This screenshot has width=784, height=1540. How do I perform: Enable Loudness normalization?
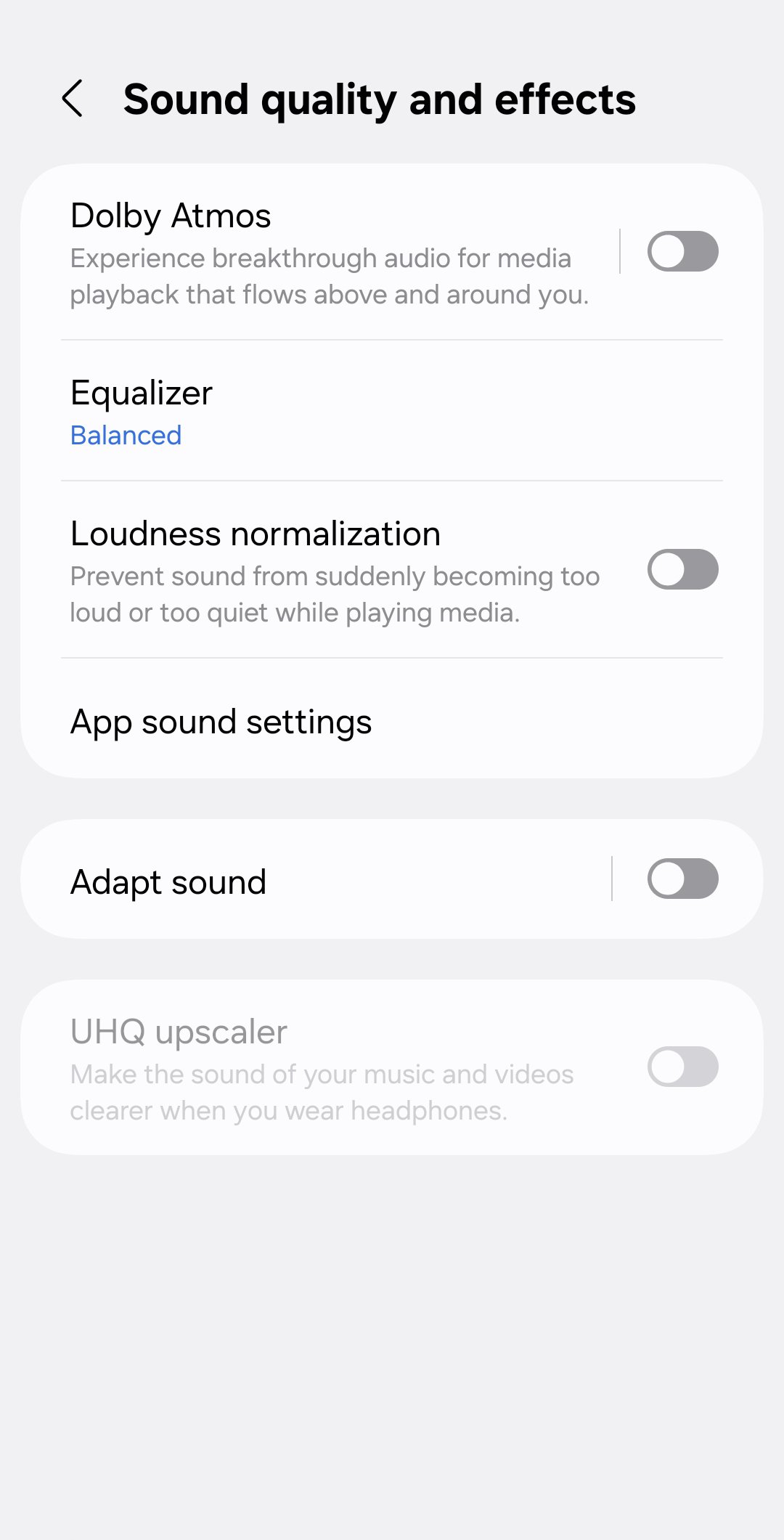click(682, 570)
